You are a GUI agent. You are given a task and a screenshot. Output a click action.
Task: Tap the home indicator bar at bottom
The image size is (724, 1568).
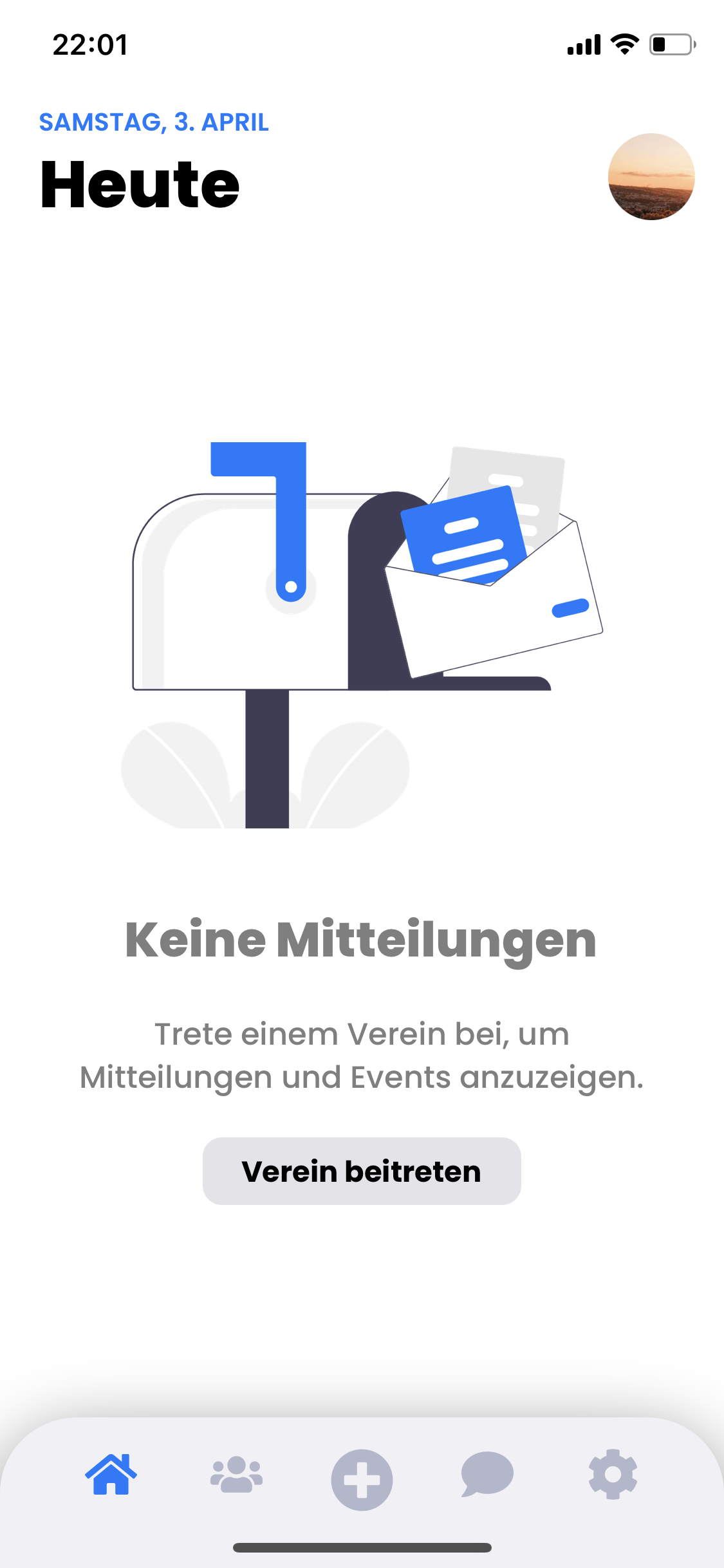click(x=362, y=1547)
